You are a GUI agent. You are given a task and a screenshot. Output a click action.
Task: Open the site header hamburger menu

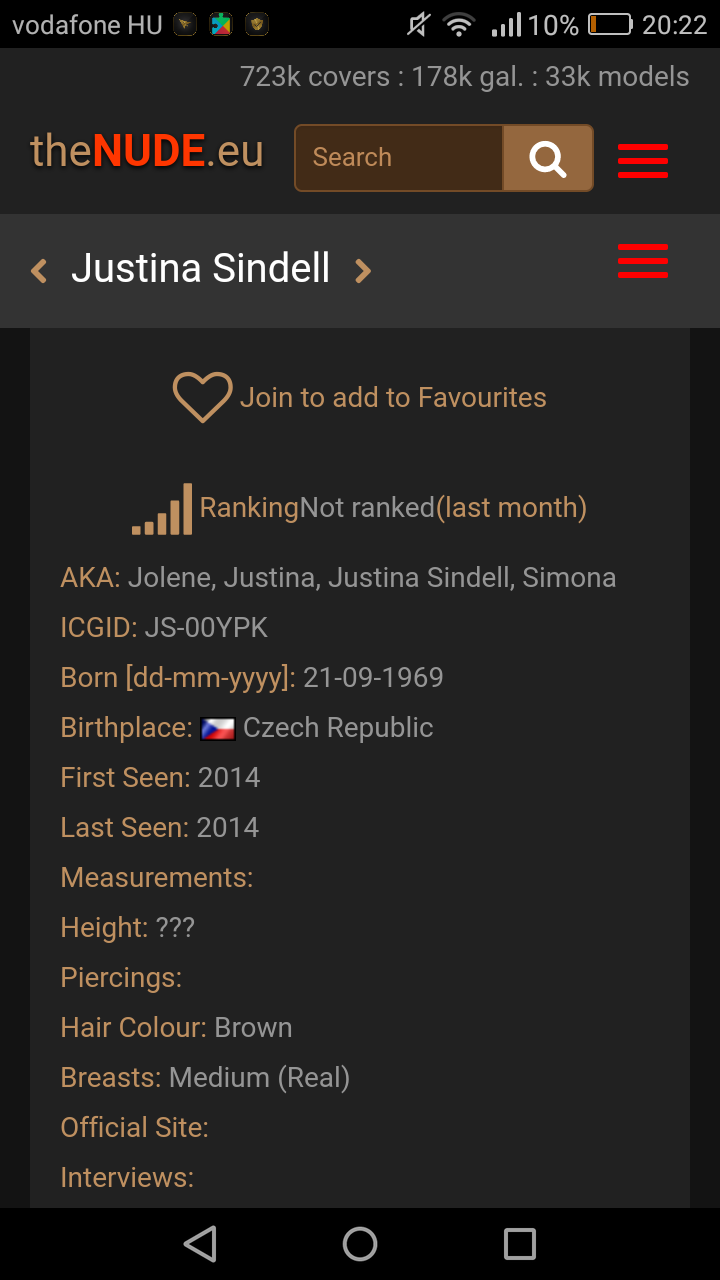coord(642,160)
